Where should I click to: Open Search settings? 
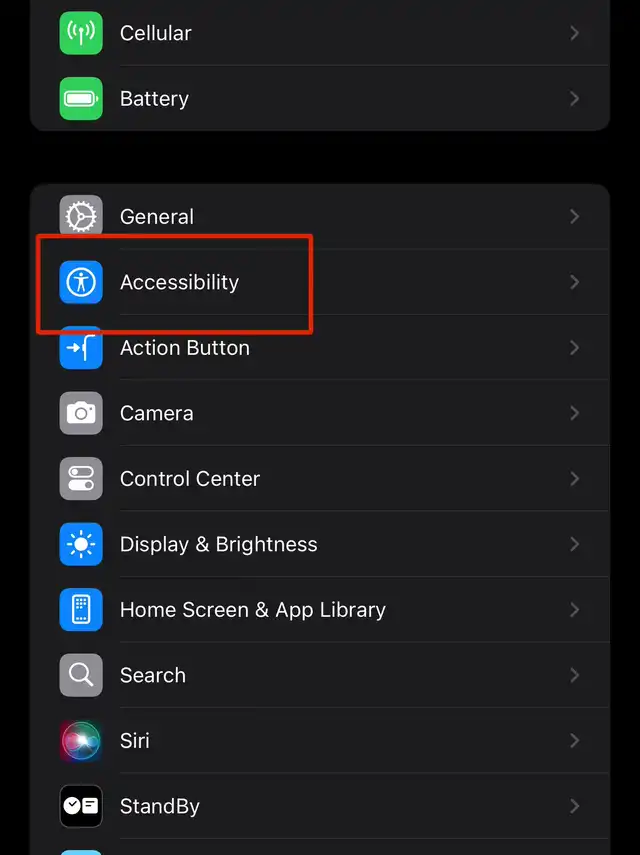click(320, 675)
